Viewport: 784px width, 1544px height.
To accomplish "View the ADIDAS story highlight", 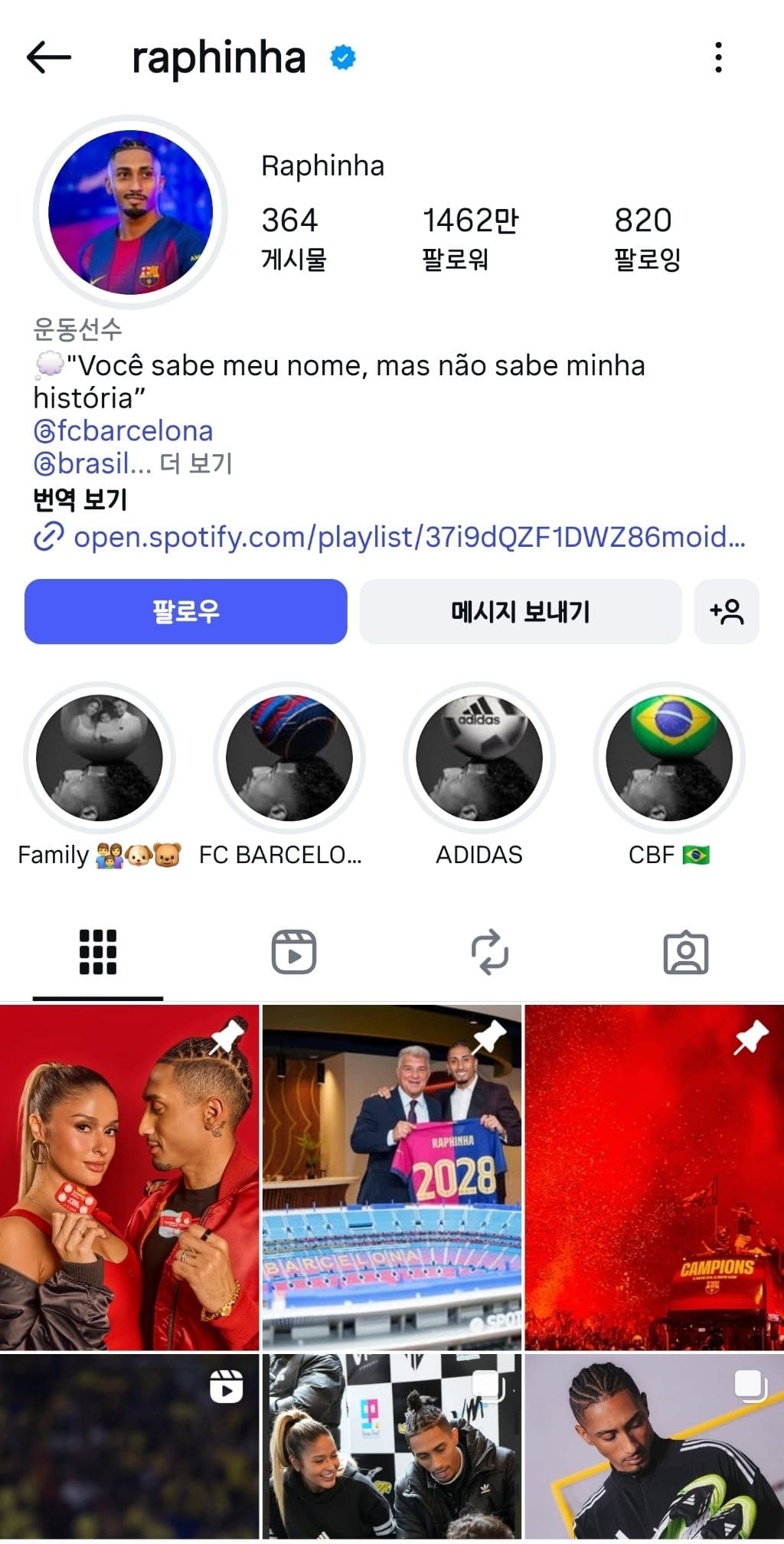I will pos(479,757).
